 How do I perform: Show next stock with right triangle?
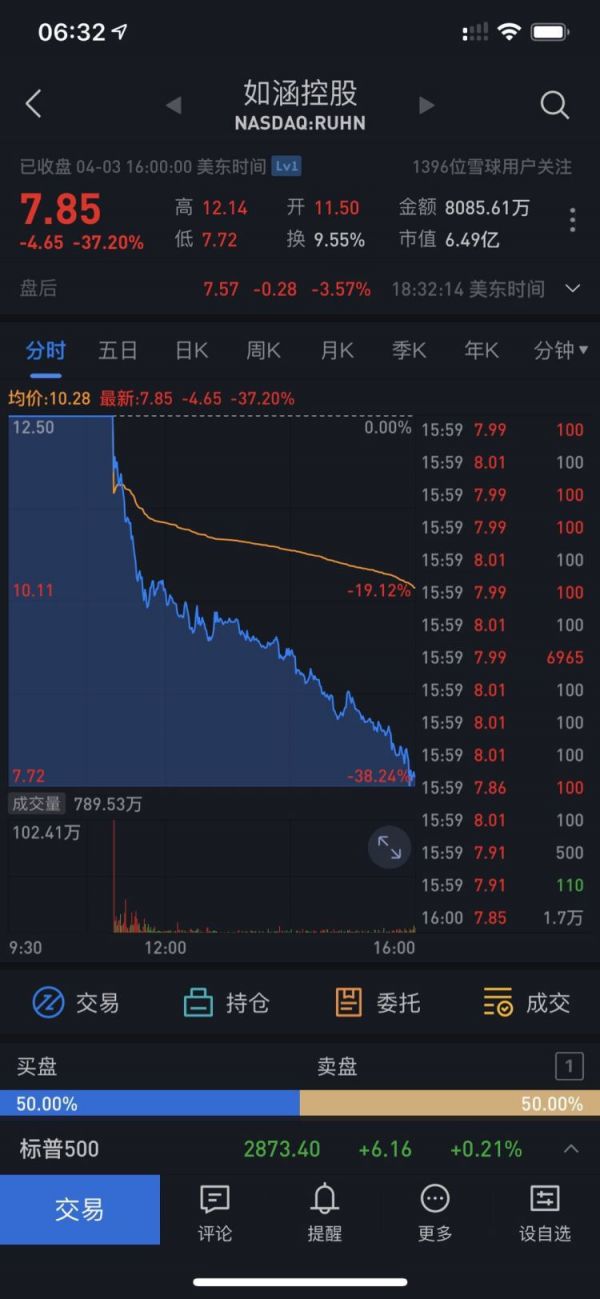pos(427,105)
